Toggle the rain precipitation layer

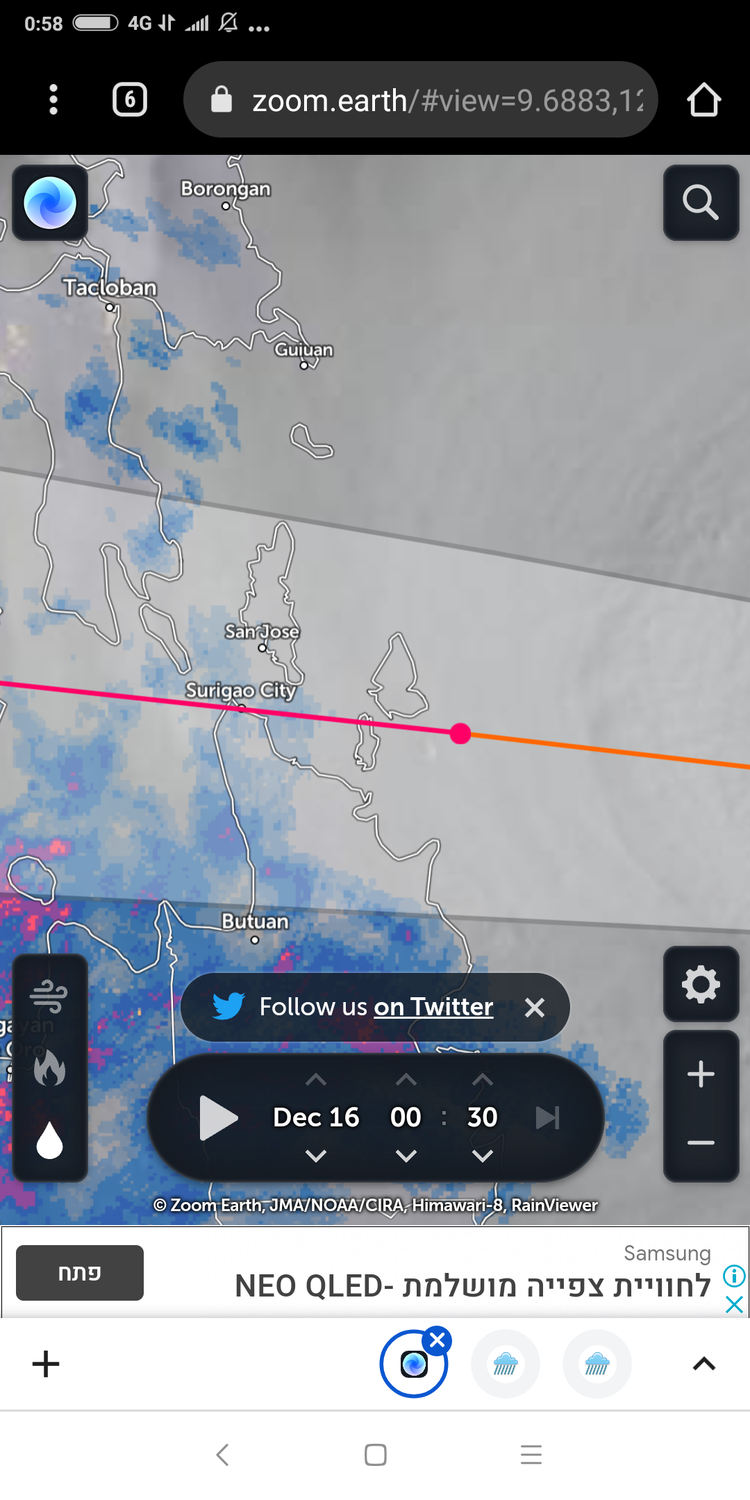[x=49, y=1140]
